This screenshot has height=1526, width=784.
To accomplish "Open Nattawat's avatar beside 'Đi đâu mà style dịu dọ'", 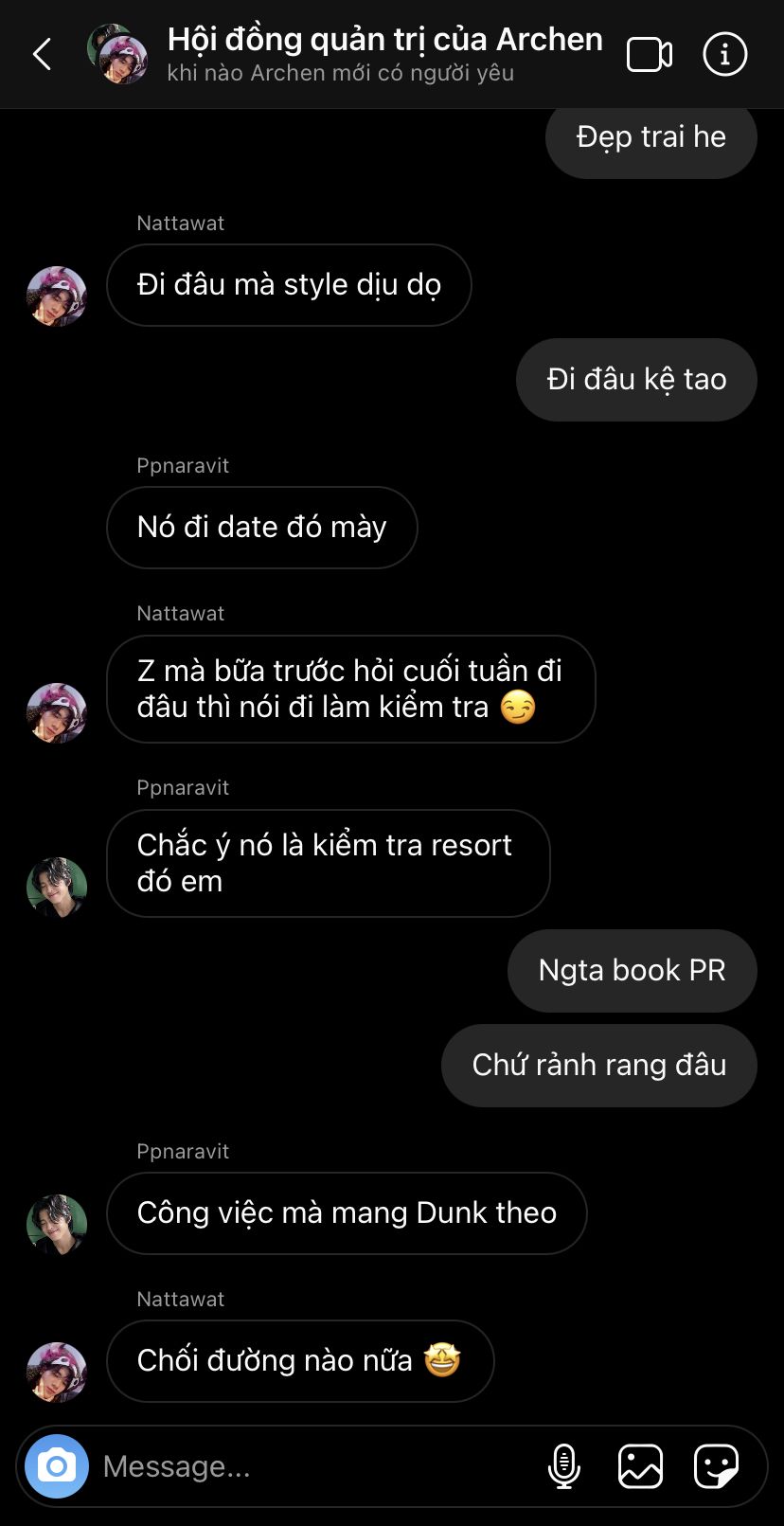I will [x=57, y=296].
